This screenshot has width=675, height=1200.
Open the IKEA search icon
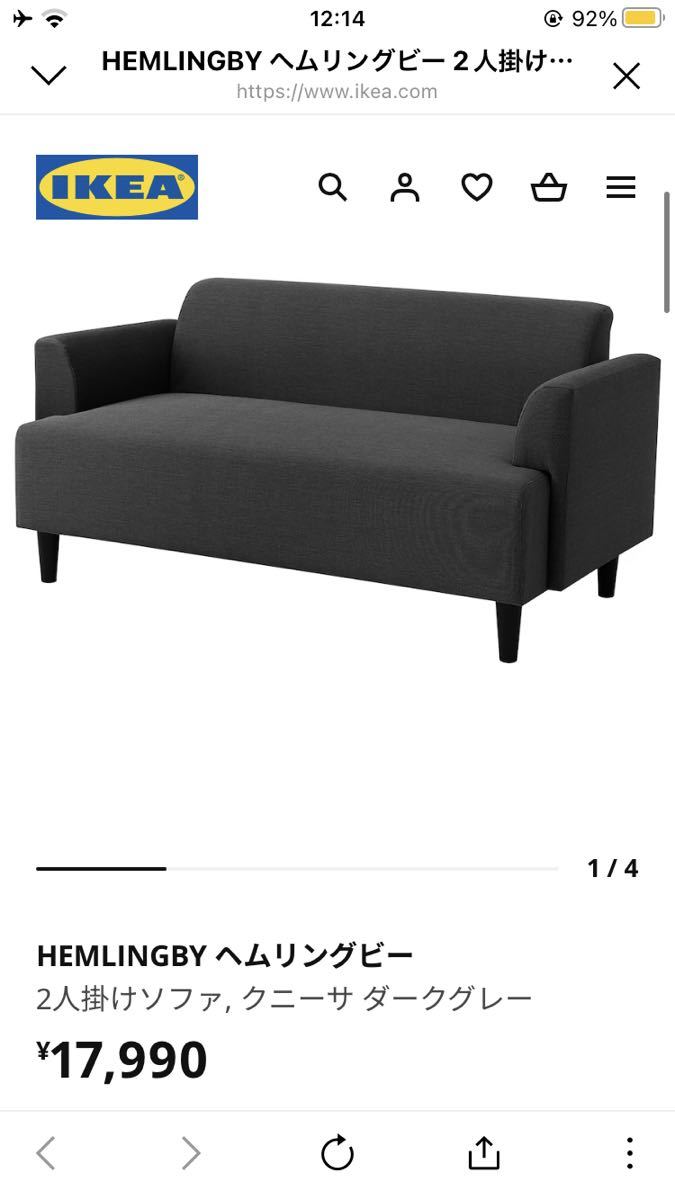(332, 187)
